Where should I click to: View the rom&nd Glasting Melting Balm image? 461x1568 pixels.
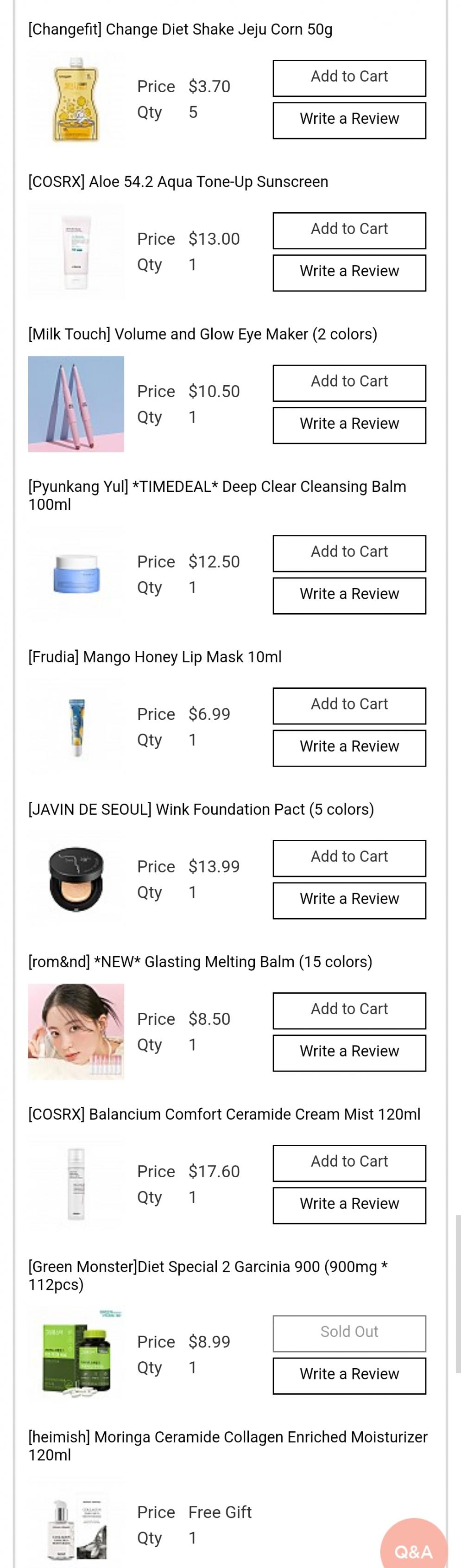(76, 1031)
